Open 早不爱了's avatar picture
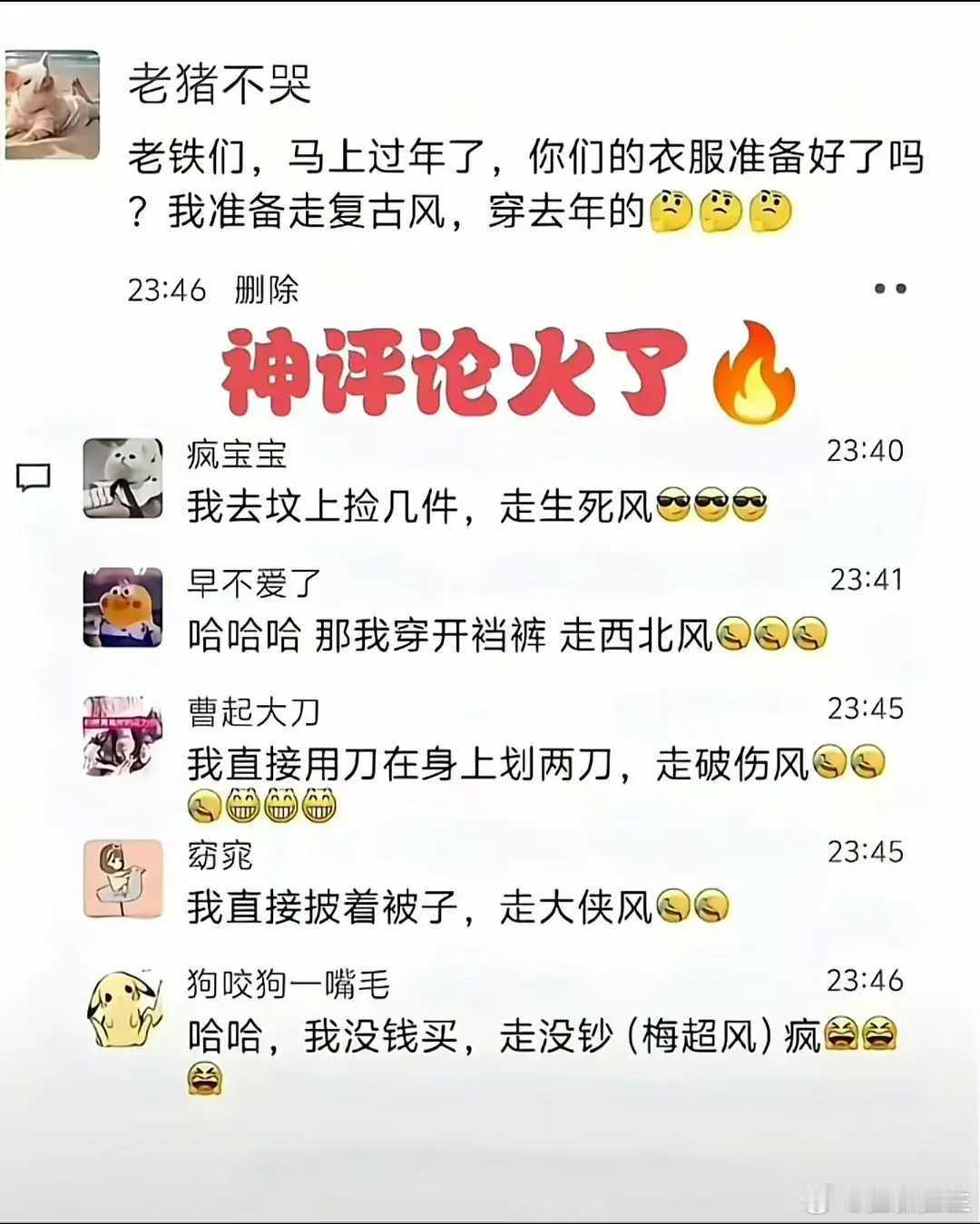Image resolution: width=980 pixels, height=1224 pixels. point(122,609)
